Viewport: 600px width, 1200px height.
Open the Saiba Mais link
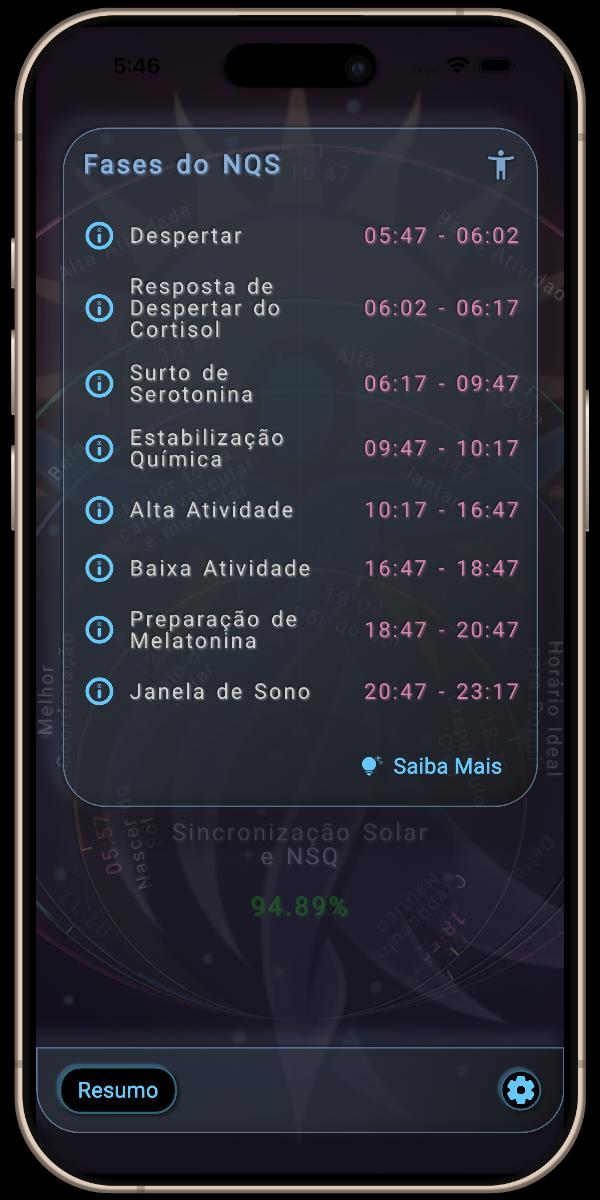tap(432, 766)
